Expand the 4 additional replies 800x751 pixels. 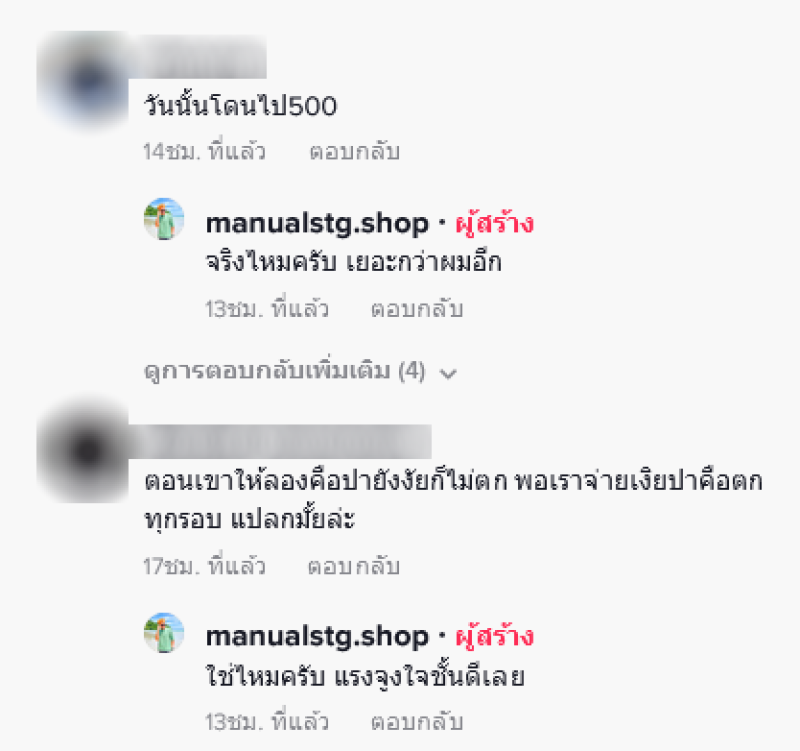(298, 372)
